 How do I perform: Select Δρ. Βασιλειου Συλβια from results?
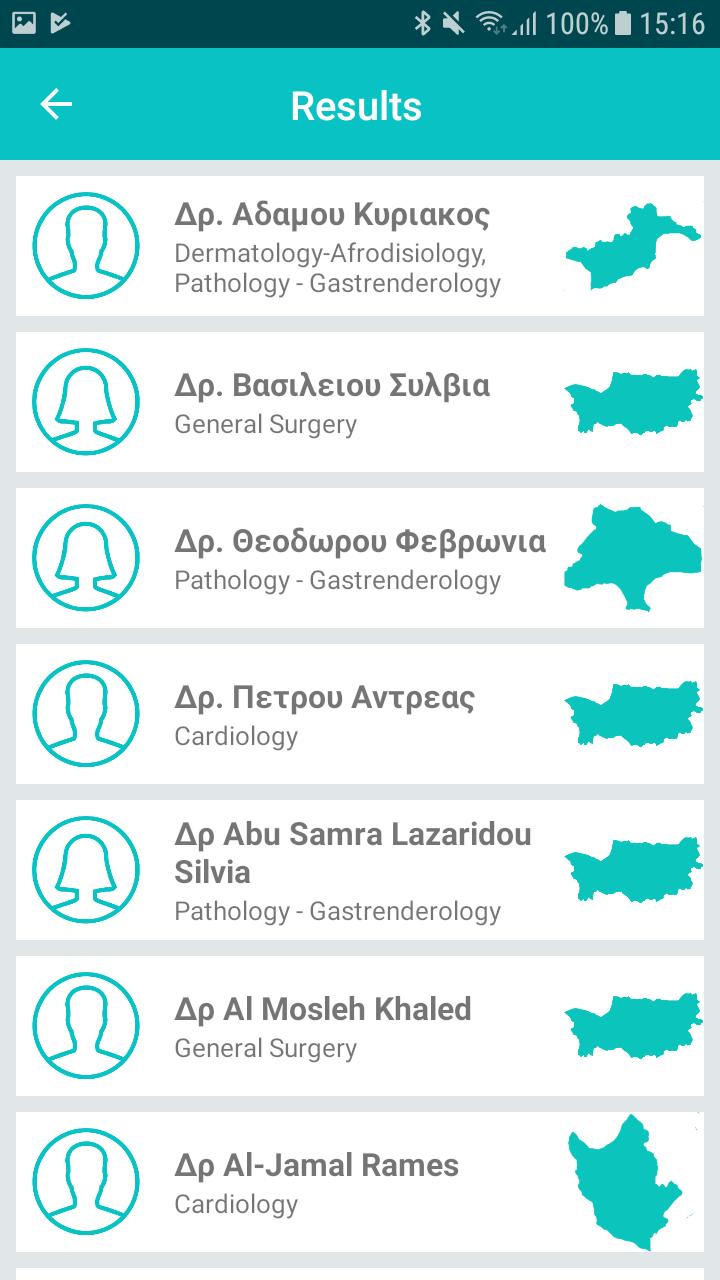pyautogui.click(x=360, y=402)
